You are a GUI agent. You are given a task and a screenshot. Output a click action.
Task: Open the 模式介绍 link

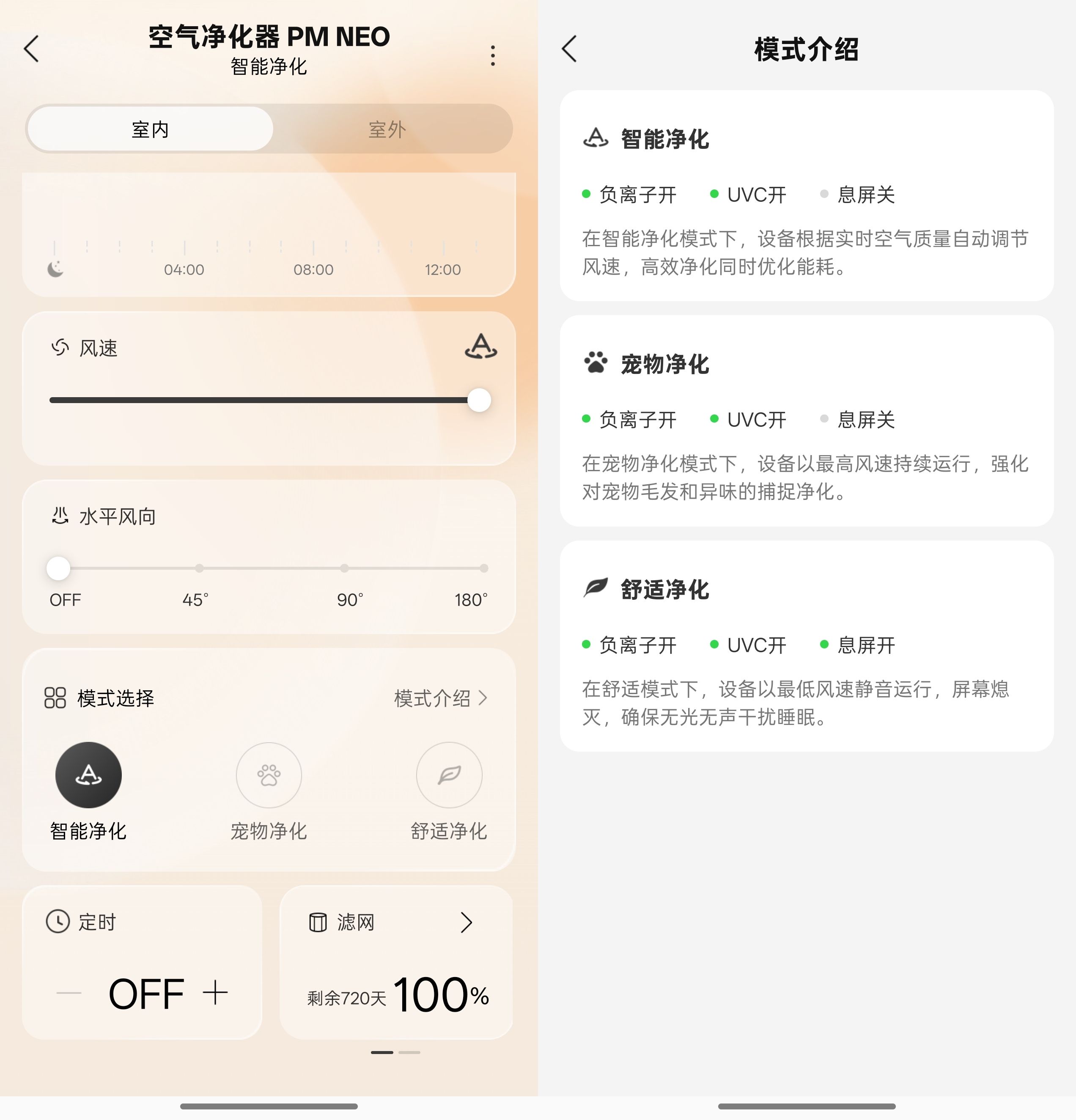(x=441, y=698)
